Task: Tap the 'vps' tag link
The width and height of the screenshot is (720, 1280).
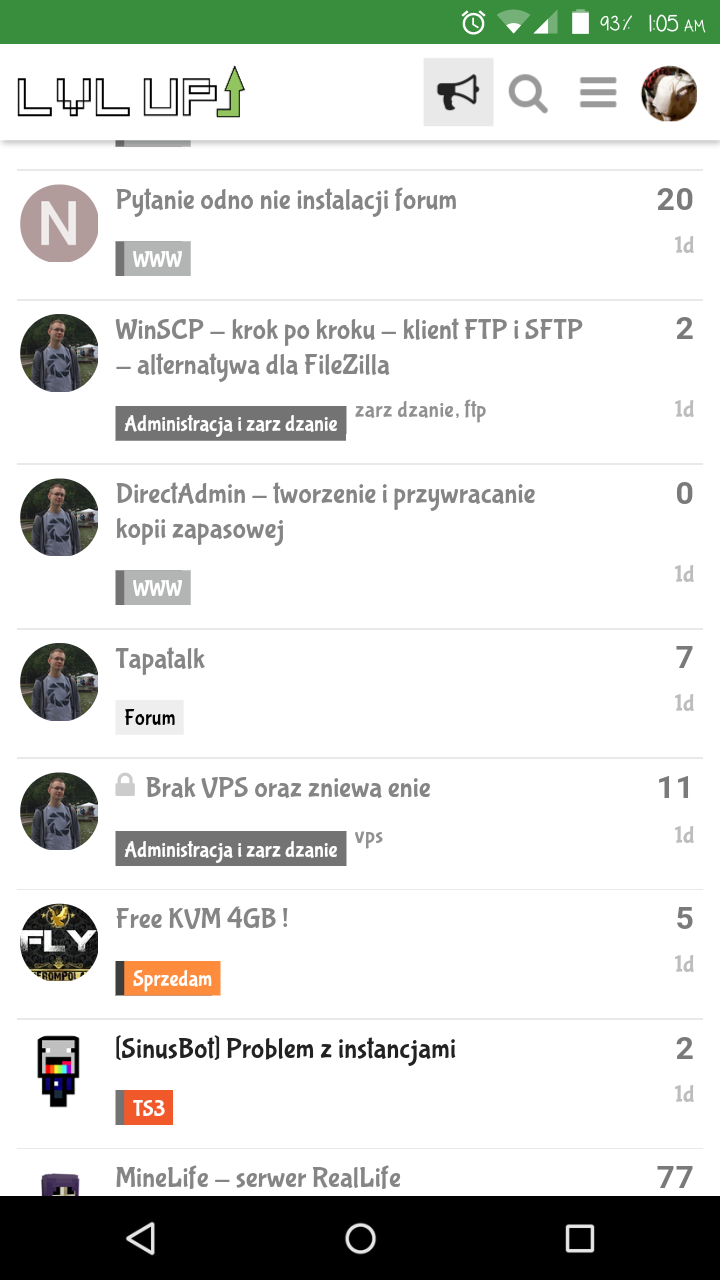Action: tap(369, 837)
